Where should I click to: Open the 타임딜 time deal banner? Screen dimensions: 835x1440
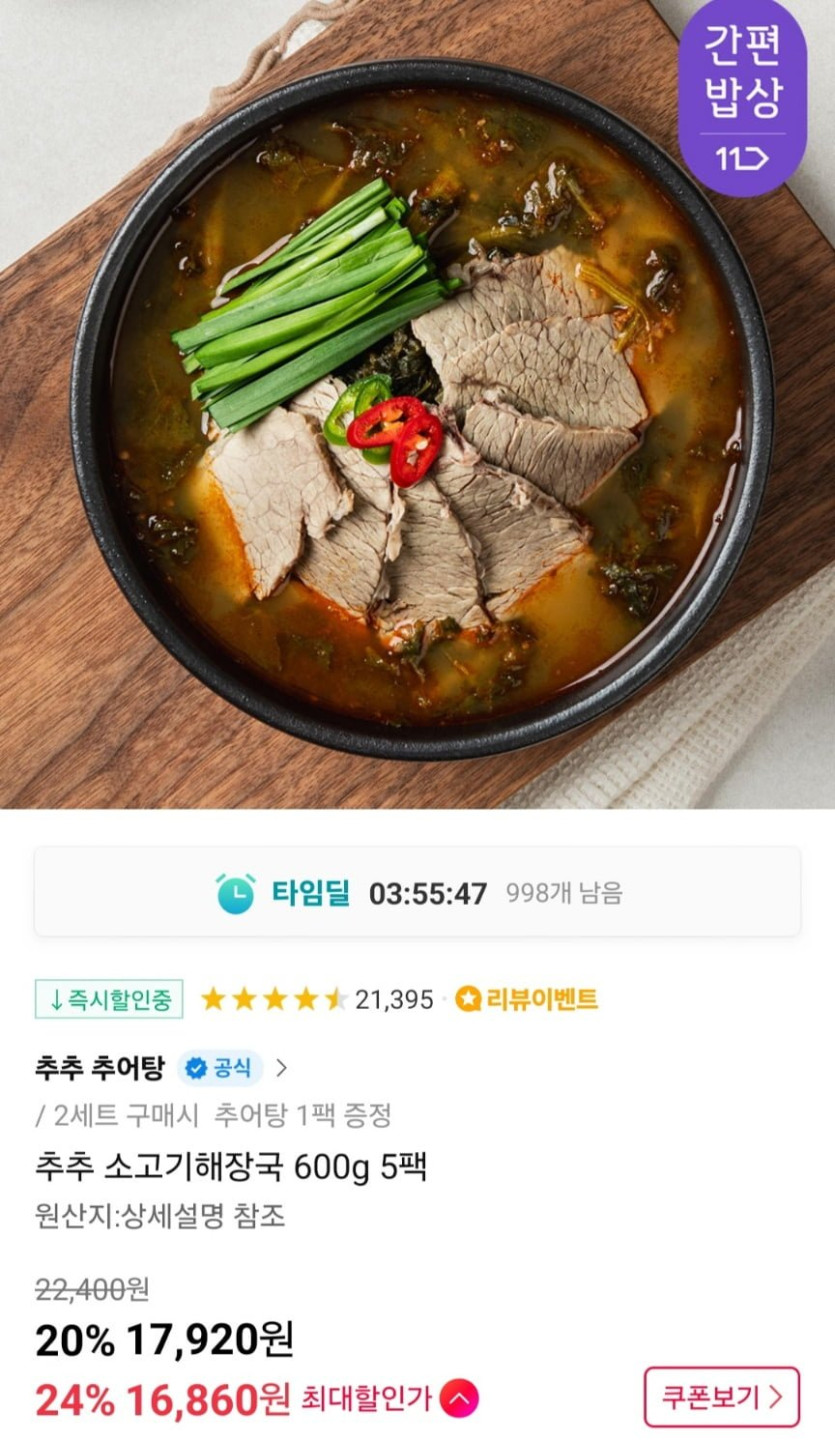(x=417, y=892)
